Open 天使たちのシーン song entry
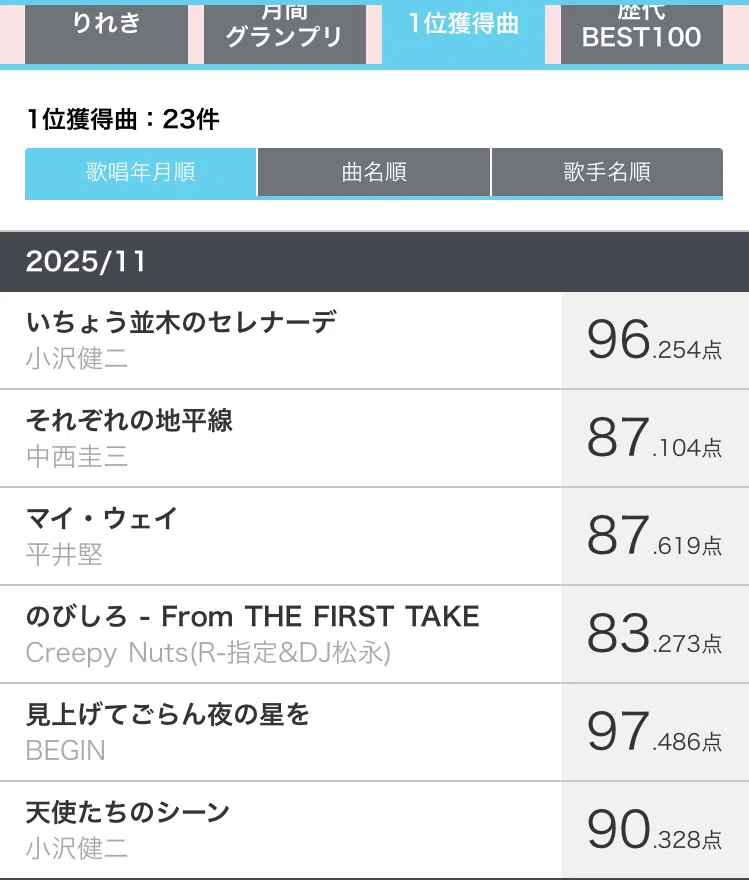 (374, 830)
